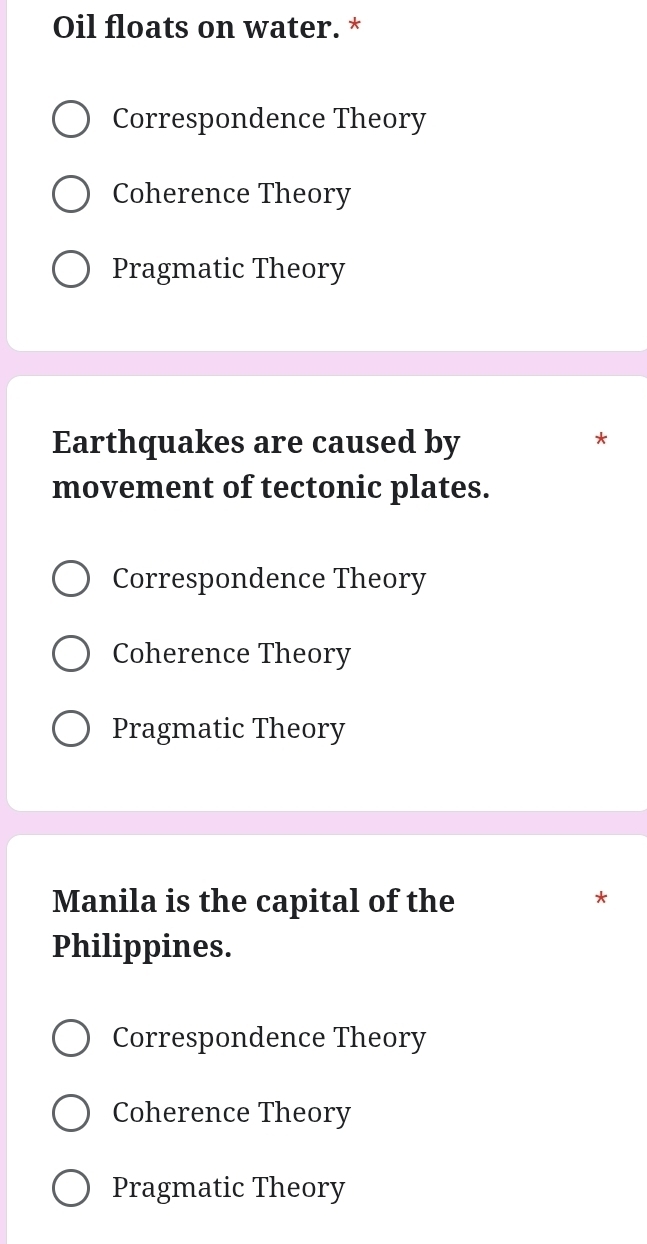
Task: Choose Coherence Theory for the Manila statement
Action: click(x=71, y=1113)
